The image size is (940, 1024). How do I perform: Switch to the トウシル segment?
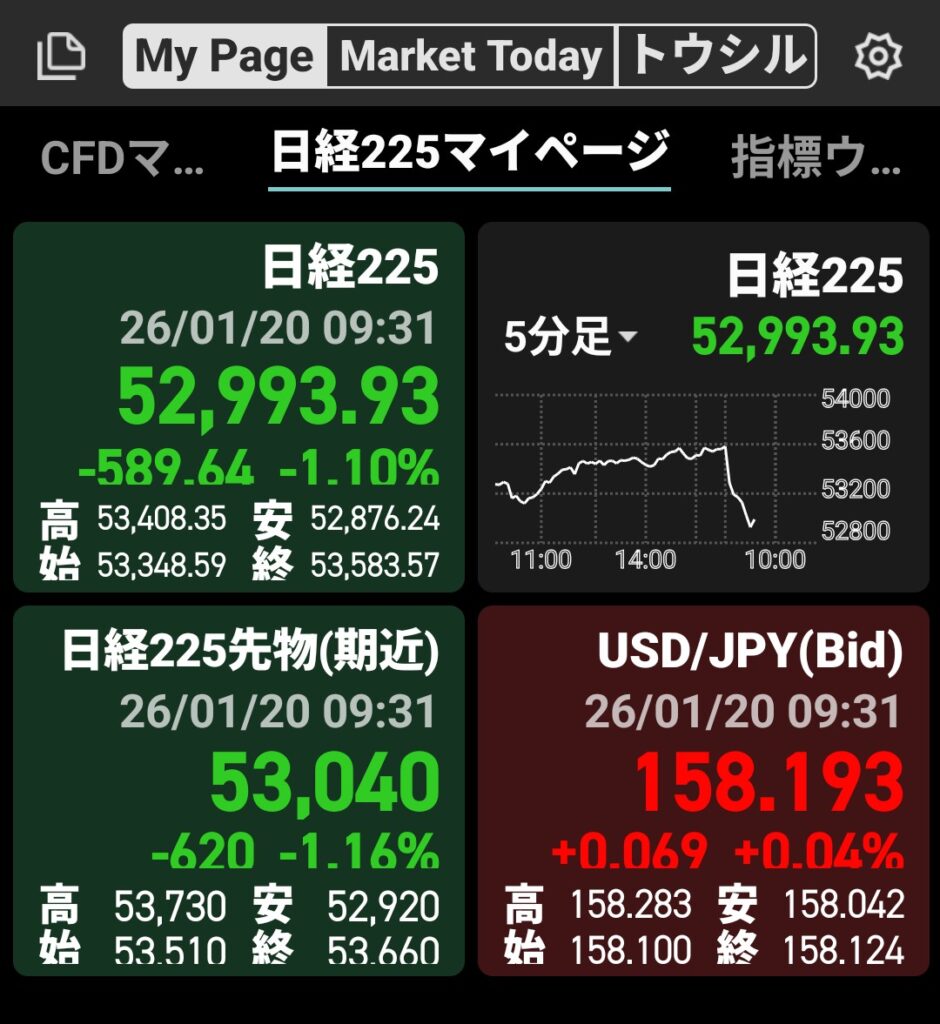(x=717, y=56)
